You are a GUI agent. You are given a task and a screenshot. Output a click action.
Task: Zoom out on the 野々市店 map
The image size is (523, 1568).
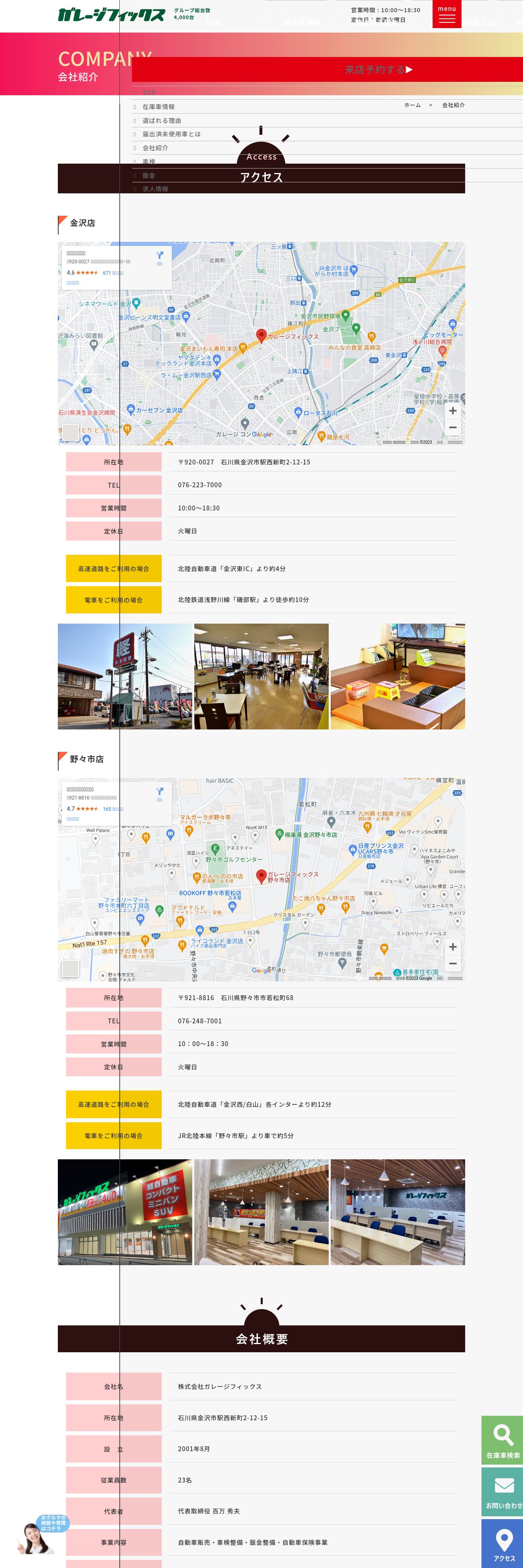click(x=453, y=963)
